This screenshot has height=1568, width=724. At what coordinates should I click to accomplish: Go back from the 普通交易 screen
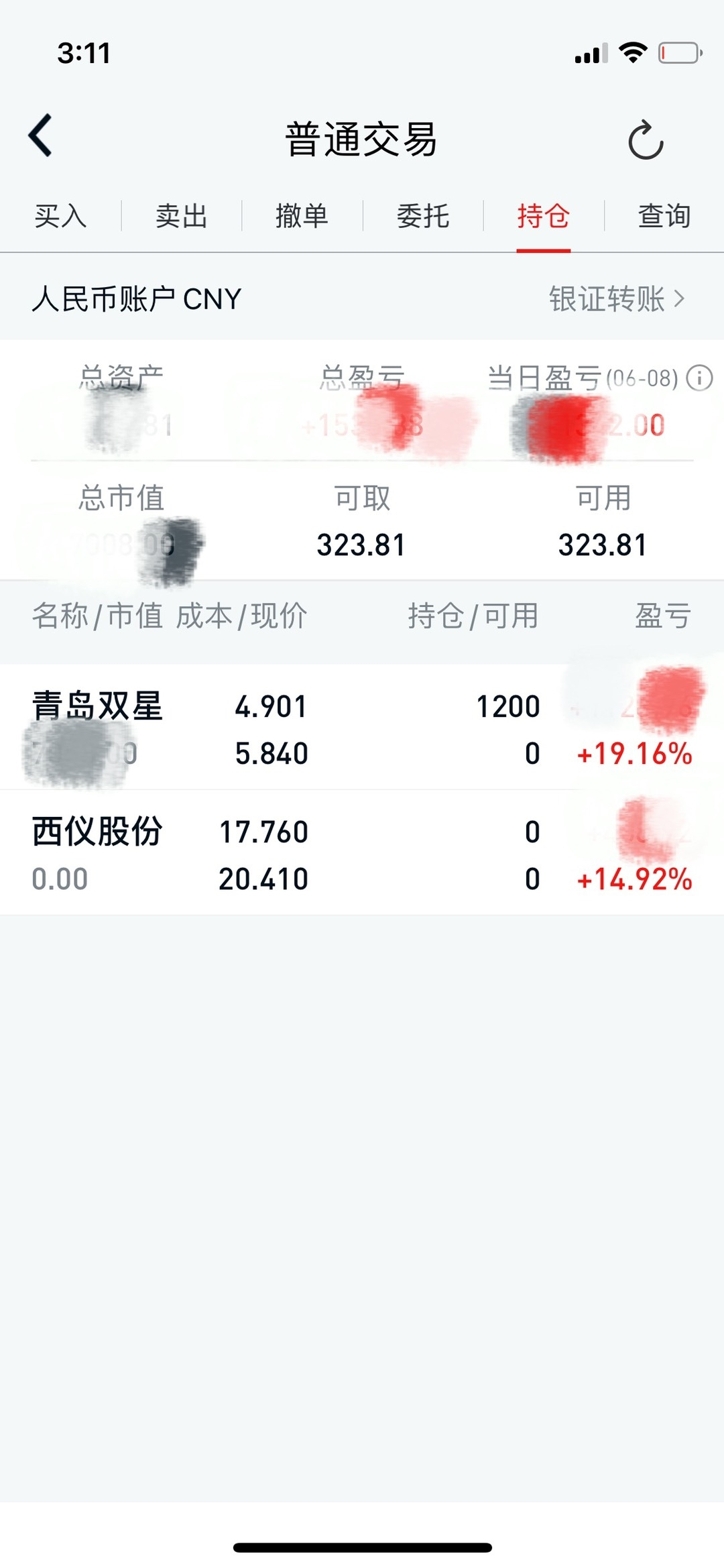point(41,136)
